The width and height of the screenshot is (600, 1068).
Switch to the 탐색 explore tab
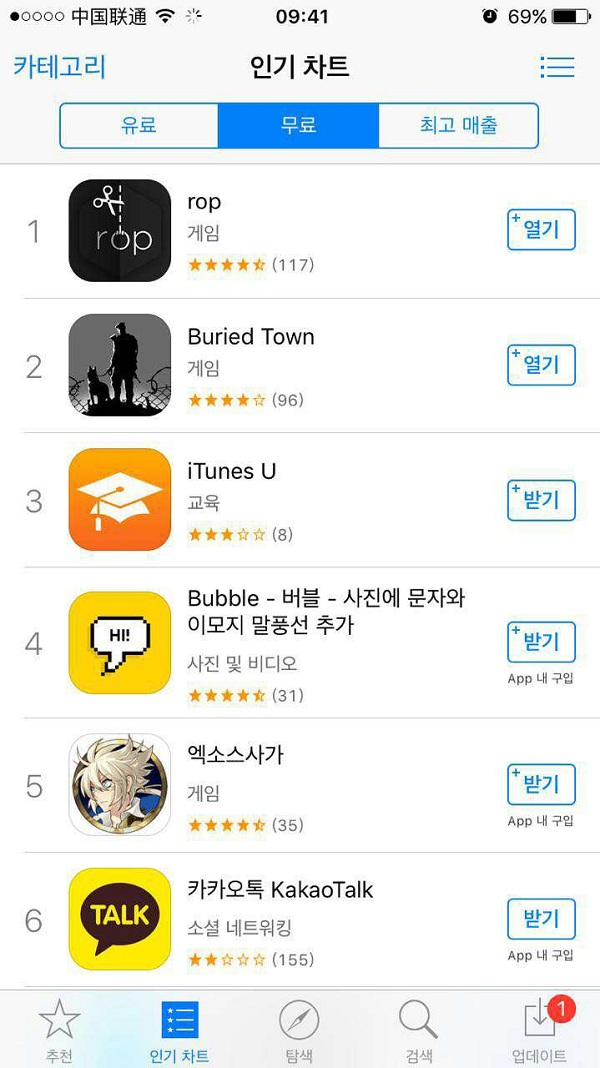coord(299,1030)
